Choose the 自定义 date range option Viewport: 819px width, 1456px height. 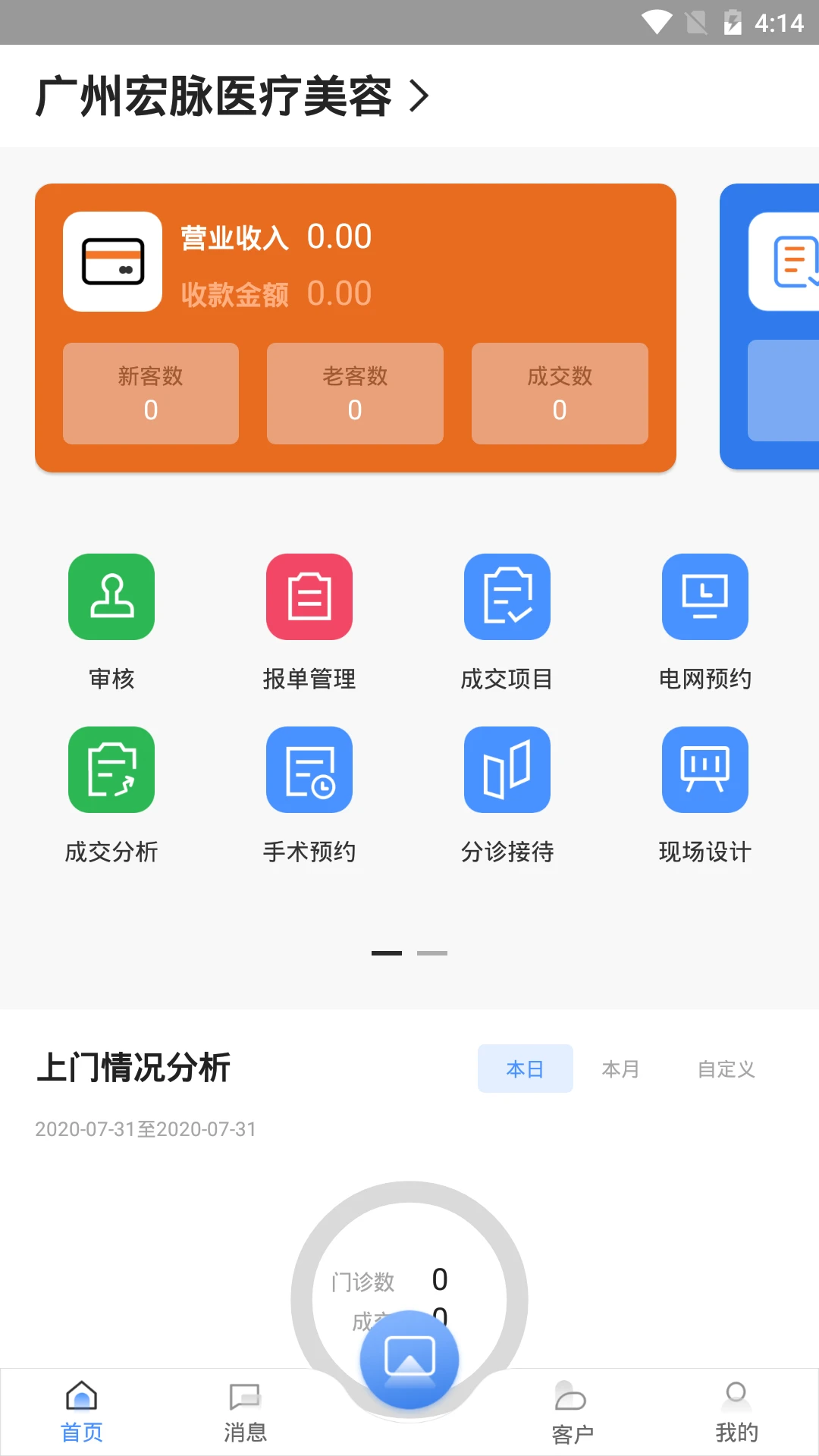(x=725, y=1068)
